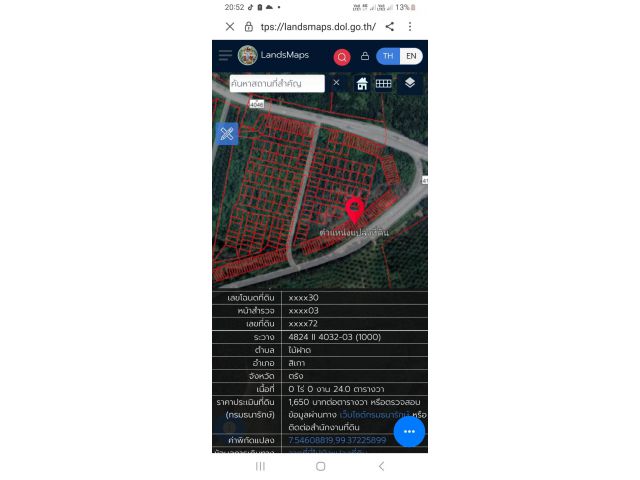Clear the landmark search box
640x480 pixels.
click(336, 83)
